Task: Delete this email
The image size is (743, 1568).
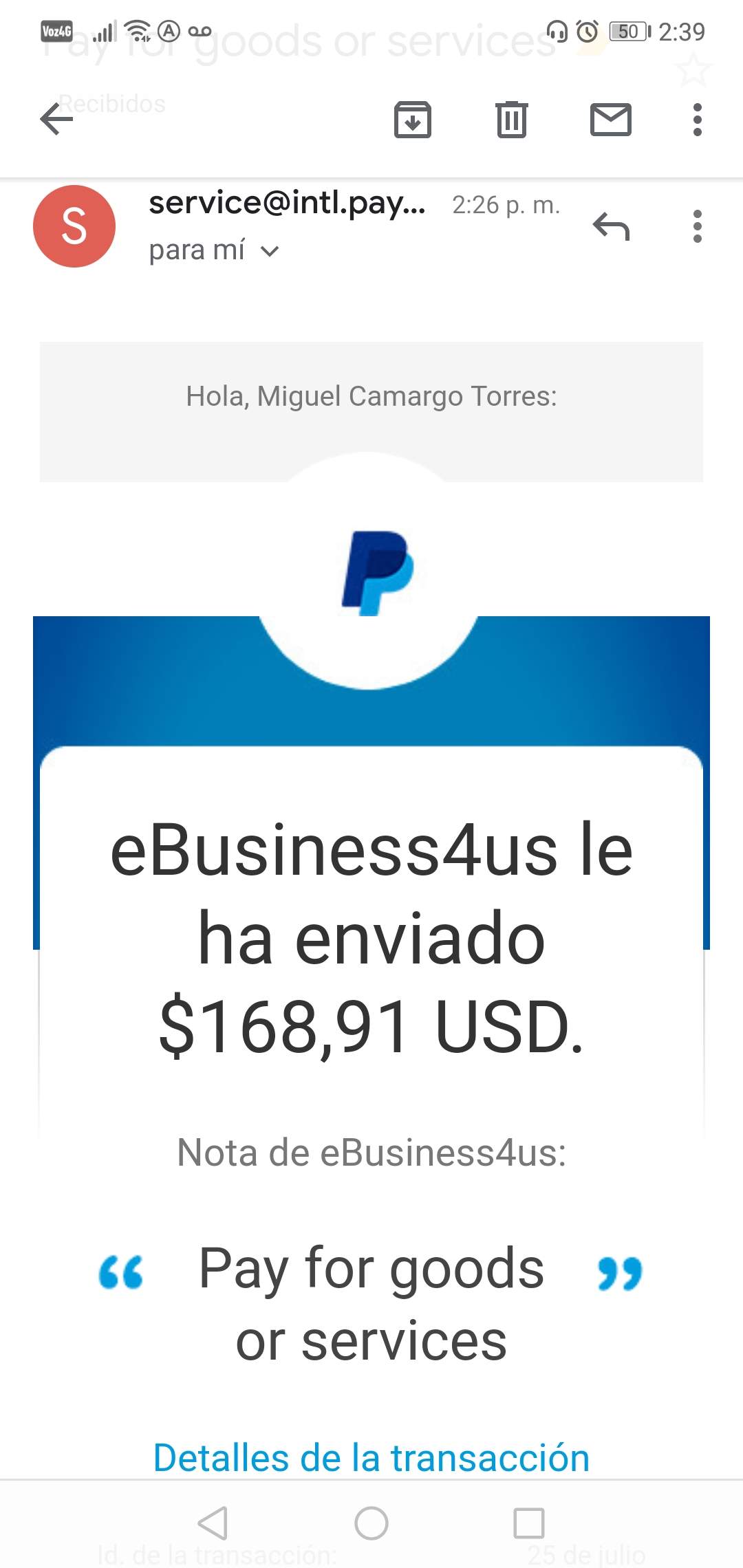Action: (x=511, y=120)
